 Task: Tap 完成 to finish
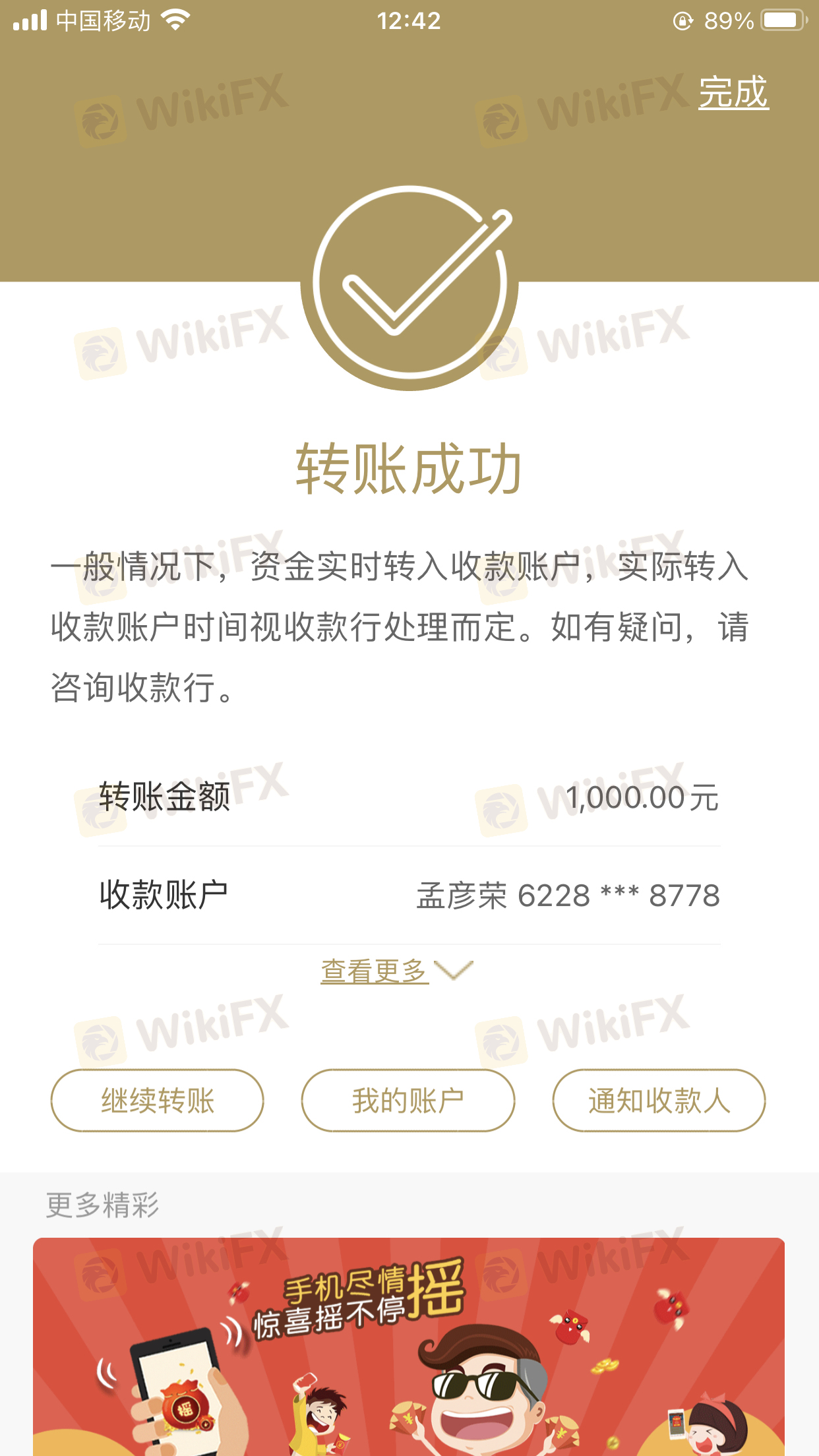pyautogui.click(x=733, y=92)
